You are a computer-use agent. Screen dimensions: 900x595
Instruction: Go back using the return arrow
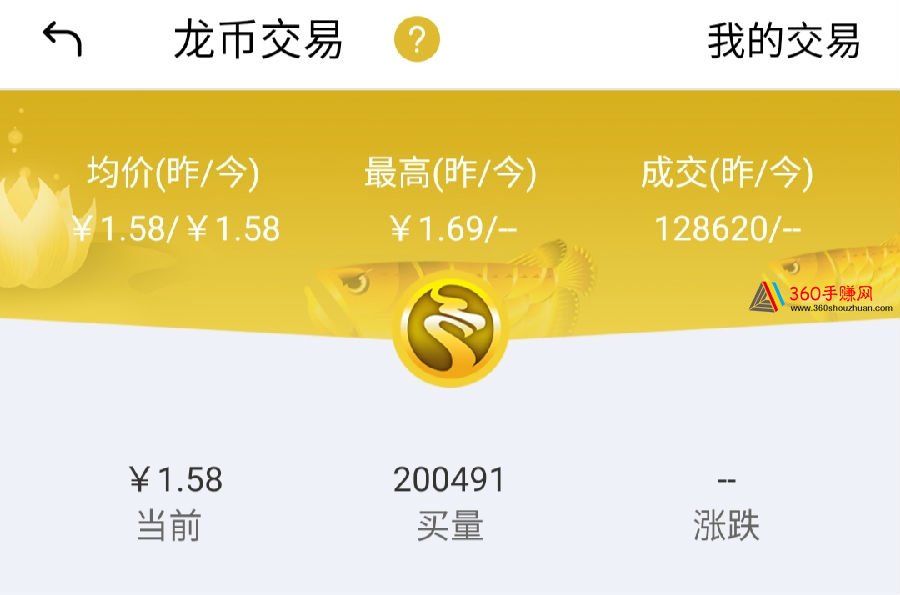click(x=62, y=41)
